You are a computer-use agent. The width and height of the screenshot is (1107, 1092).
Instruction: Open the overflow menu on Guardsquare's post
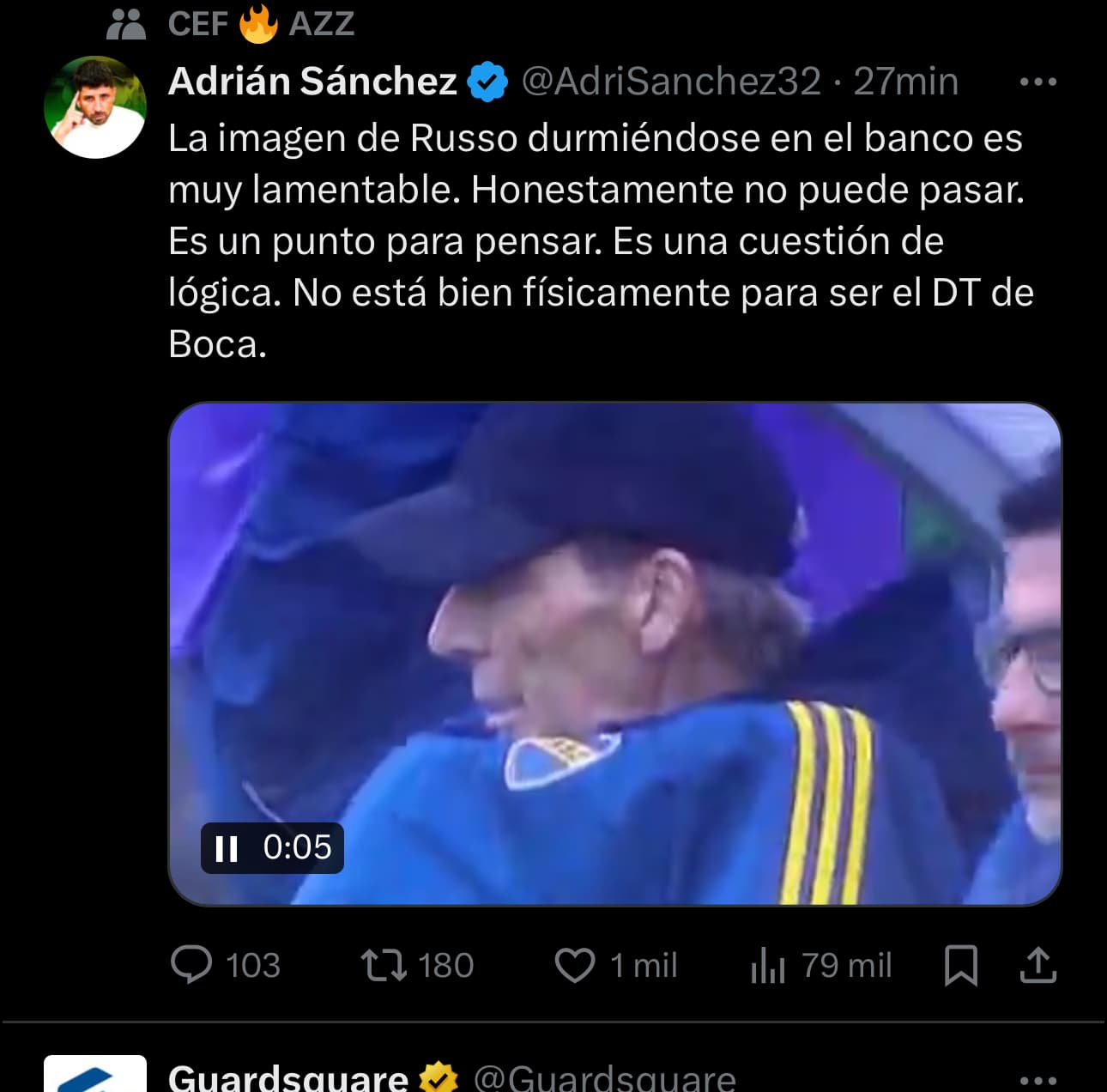(1037, 1078)
